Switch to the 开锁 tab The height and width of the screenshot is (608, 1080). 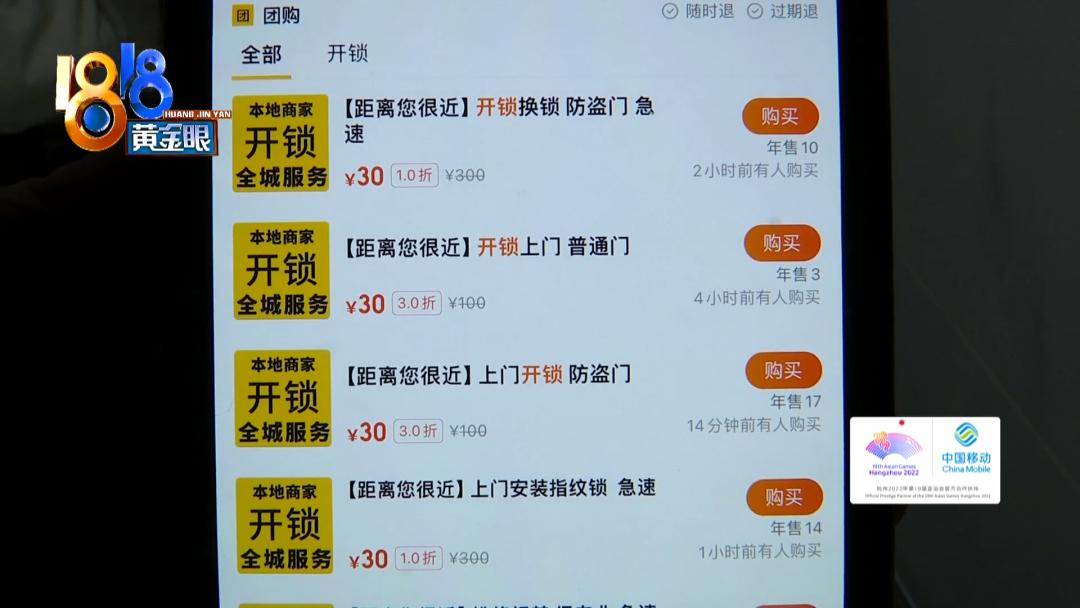tap(347, 54)
